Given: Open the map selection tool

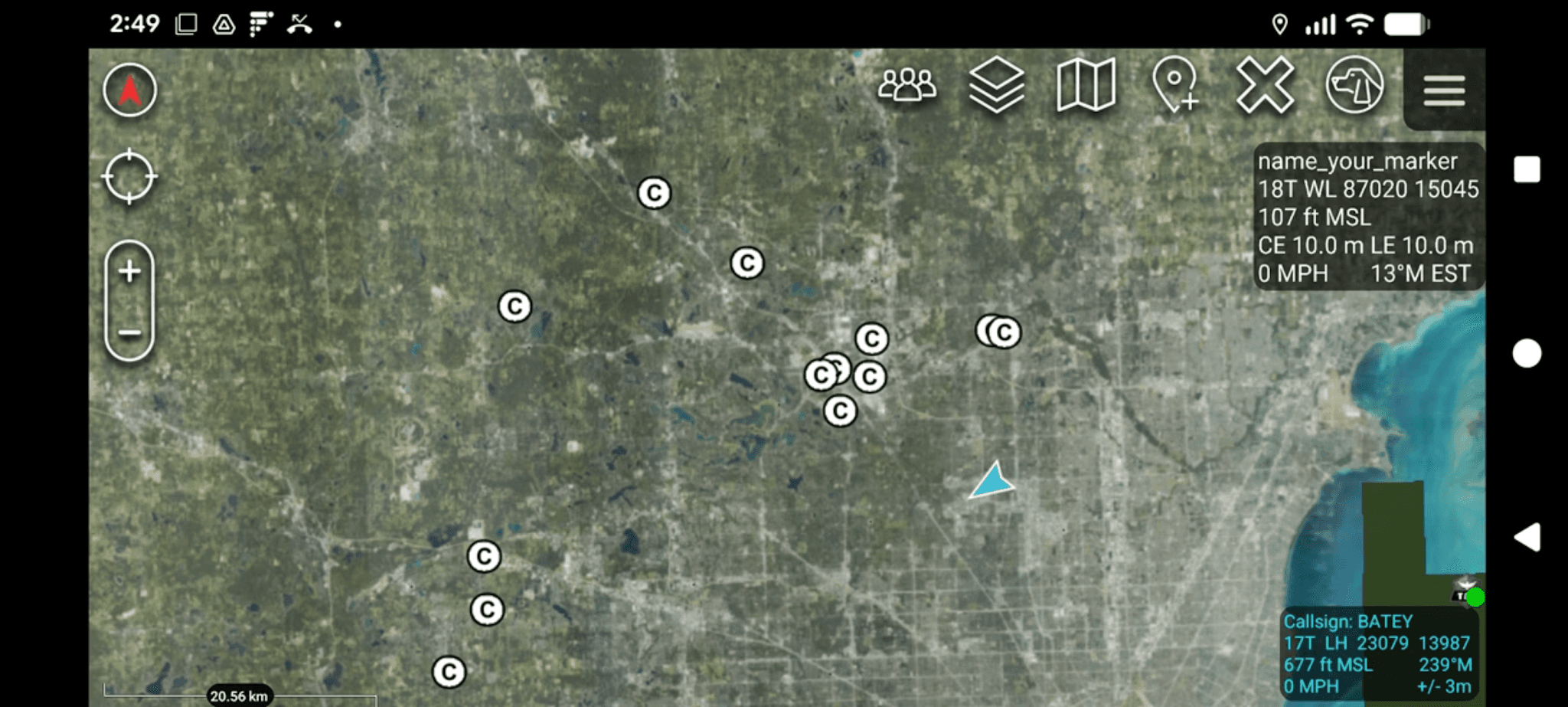Looking at the screenshot, I should click(1086, 85).
